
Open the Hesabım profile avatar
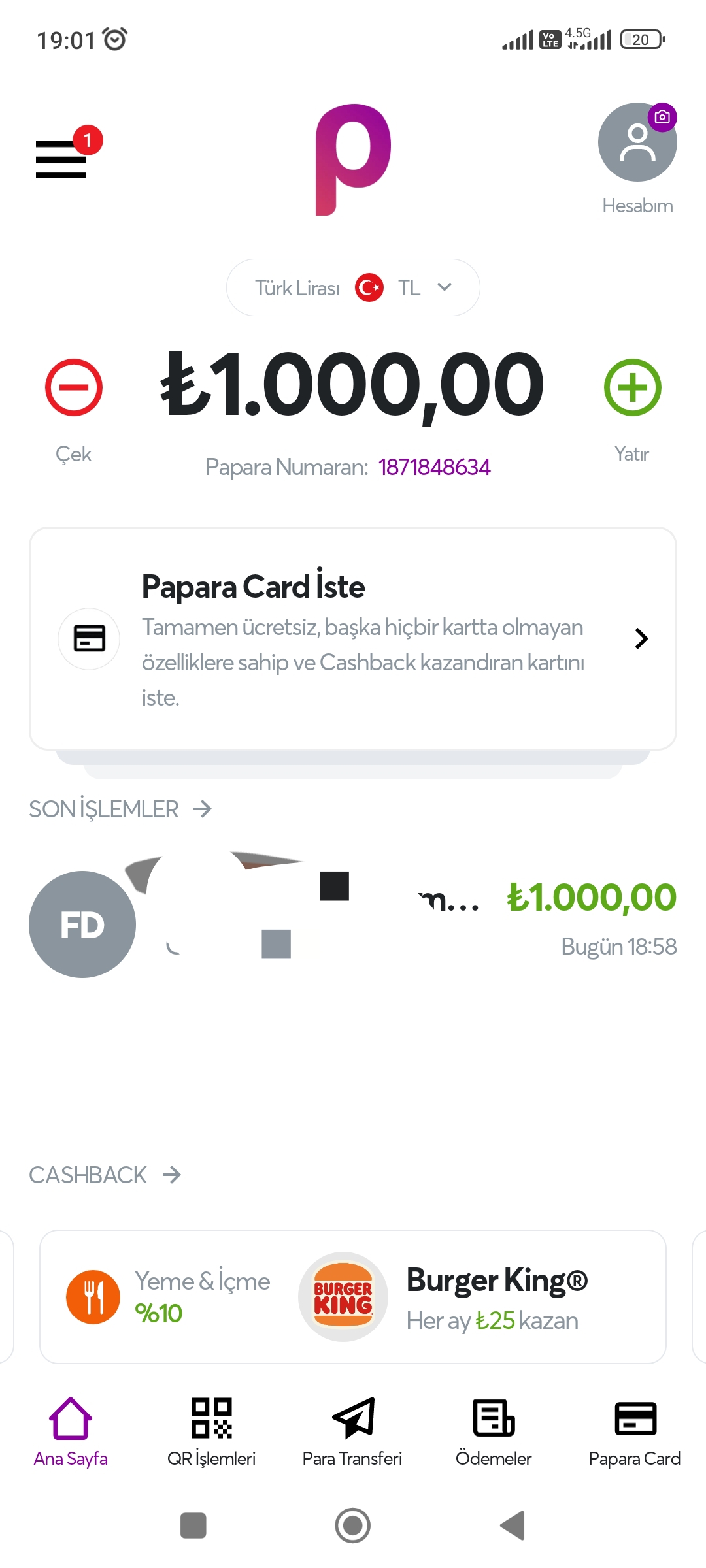pyautogui.click(x=637, y=143)
